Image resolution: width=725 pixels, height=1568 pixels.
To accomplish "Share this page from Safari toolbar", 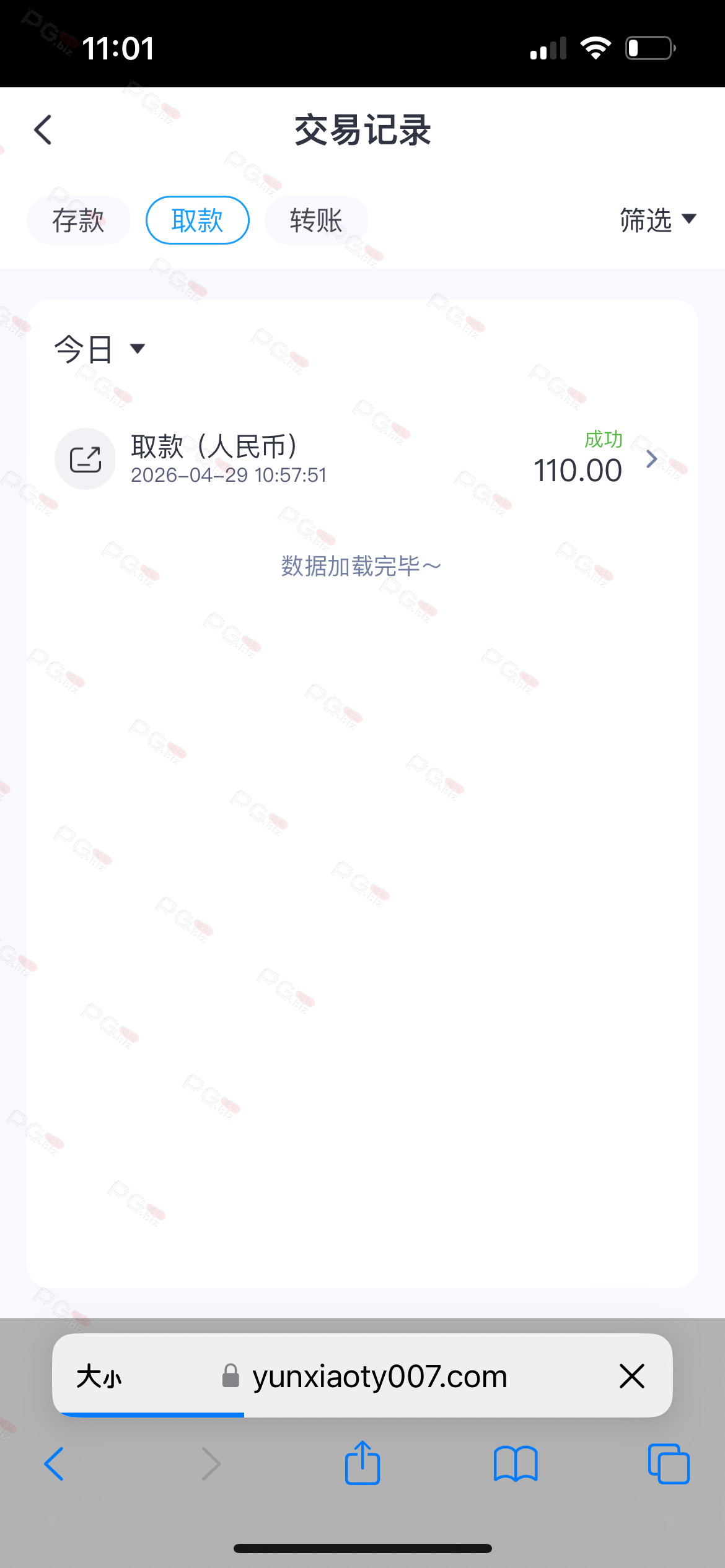I will [x=362, y=1464].
